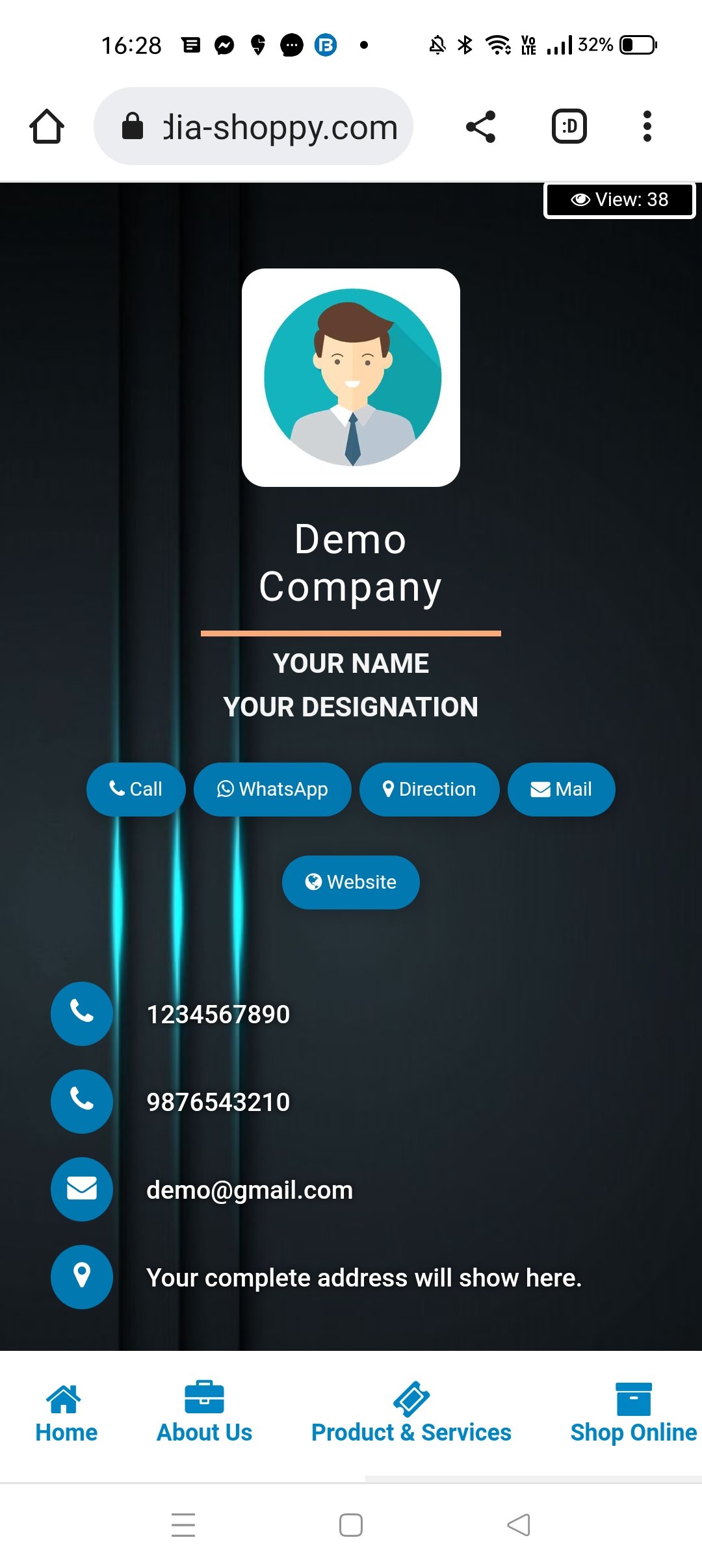Viewport: 702px width, 1568px height.
Task: Share this page
Action: coord(481,126)
